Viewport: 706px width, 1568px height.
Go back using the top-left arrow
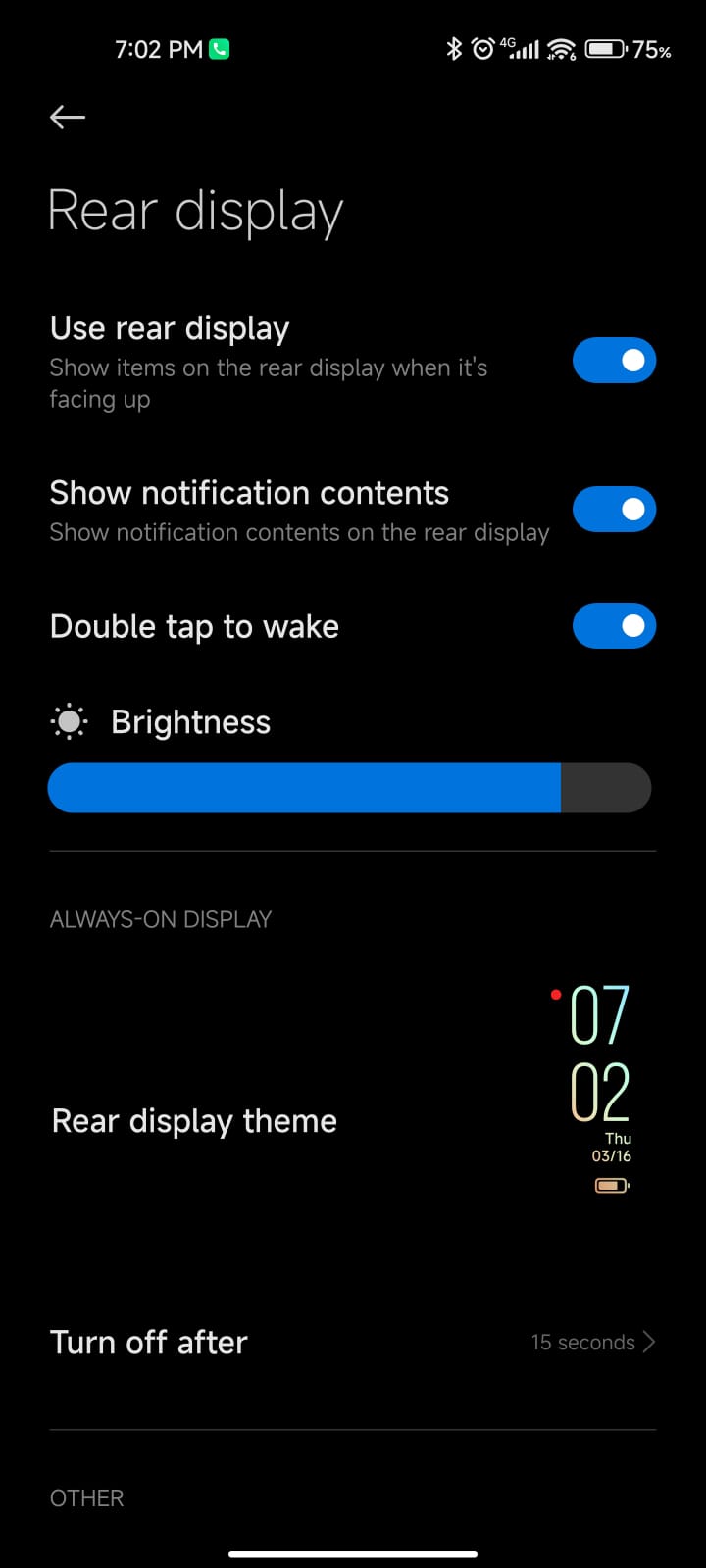tap(68, 118)
